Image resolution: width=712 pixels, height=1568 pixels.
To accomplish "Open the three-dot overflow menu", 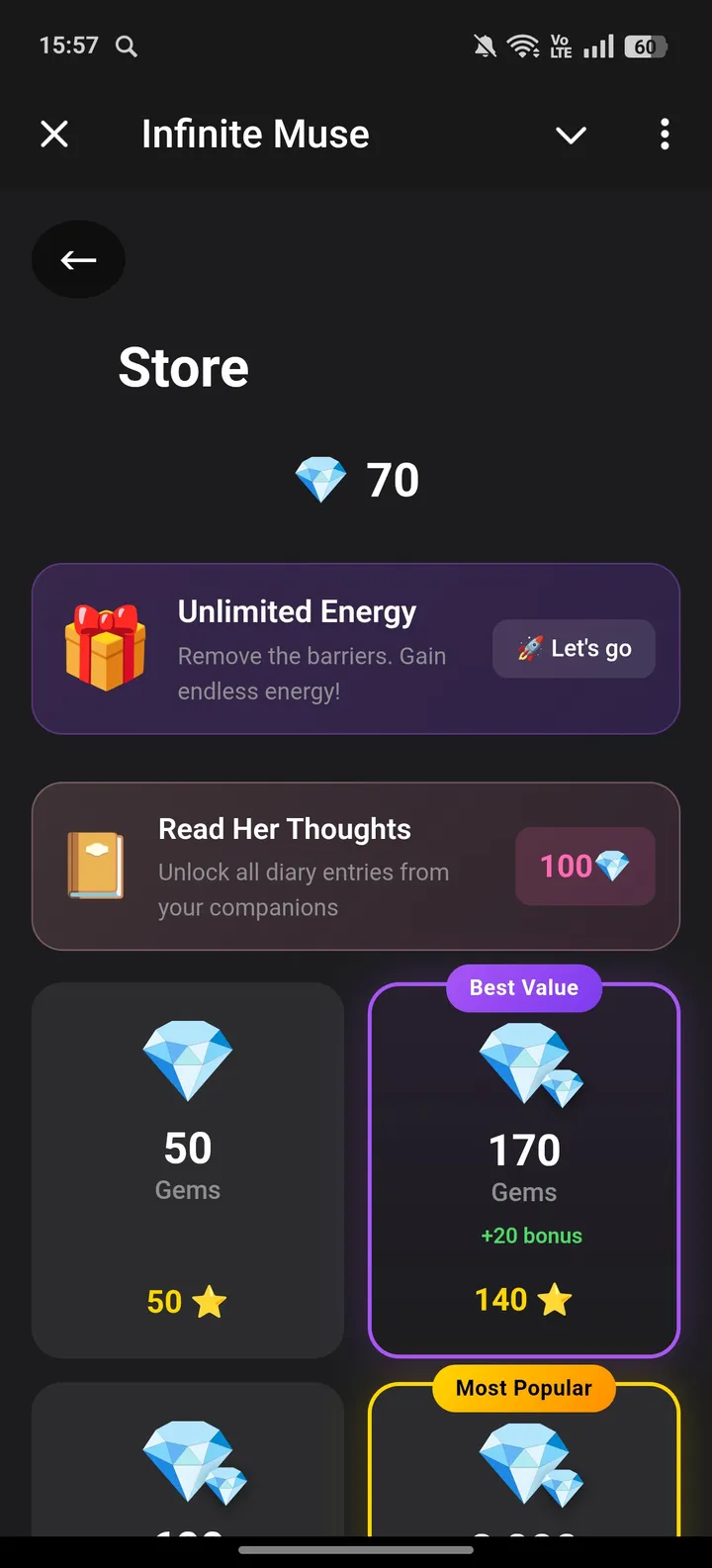I will (x=665, y=135).
